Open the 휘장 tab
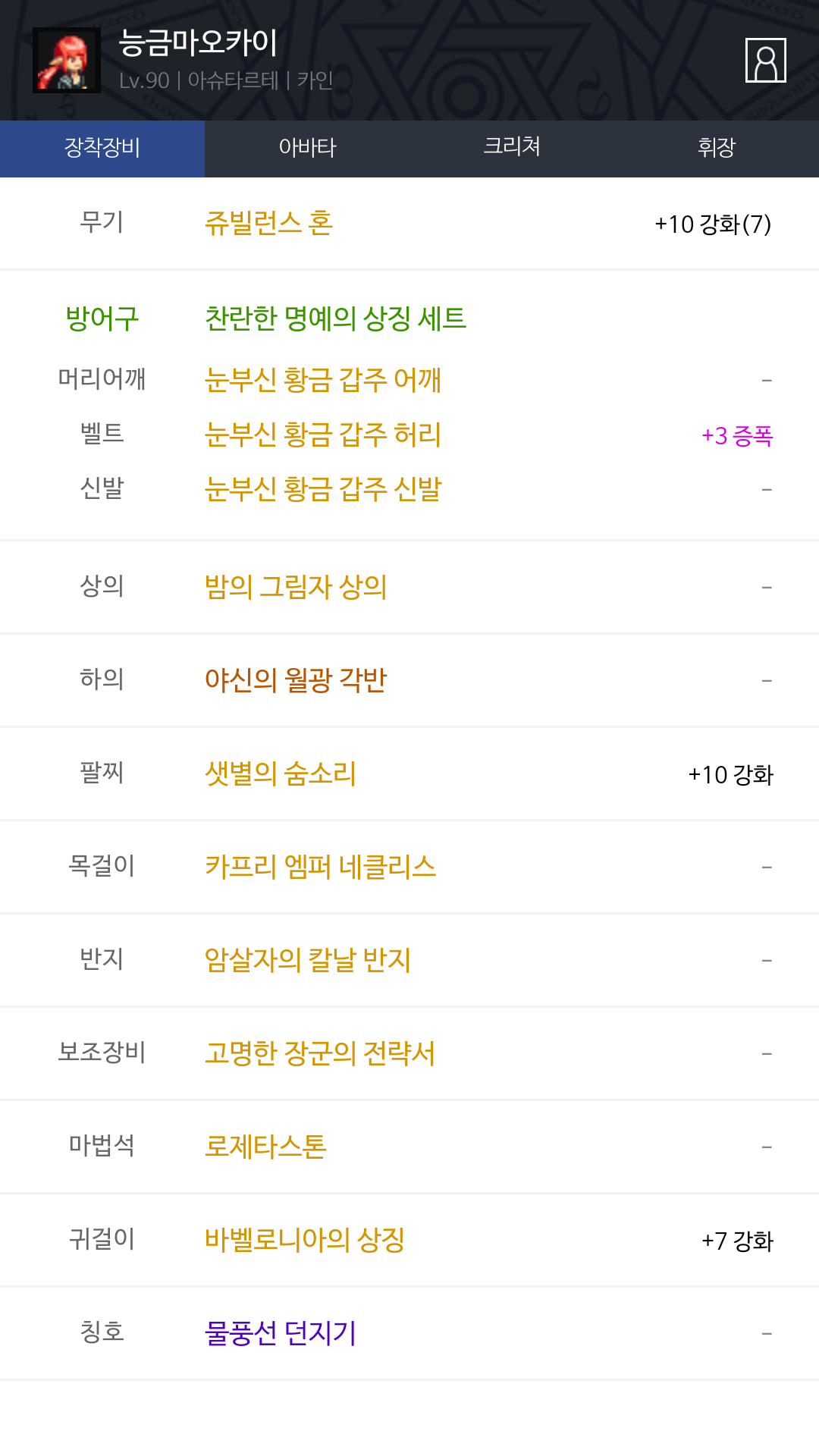This screenshot has height=1456, width=819. click(x=717, y=149)
